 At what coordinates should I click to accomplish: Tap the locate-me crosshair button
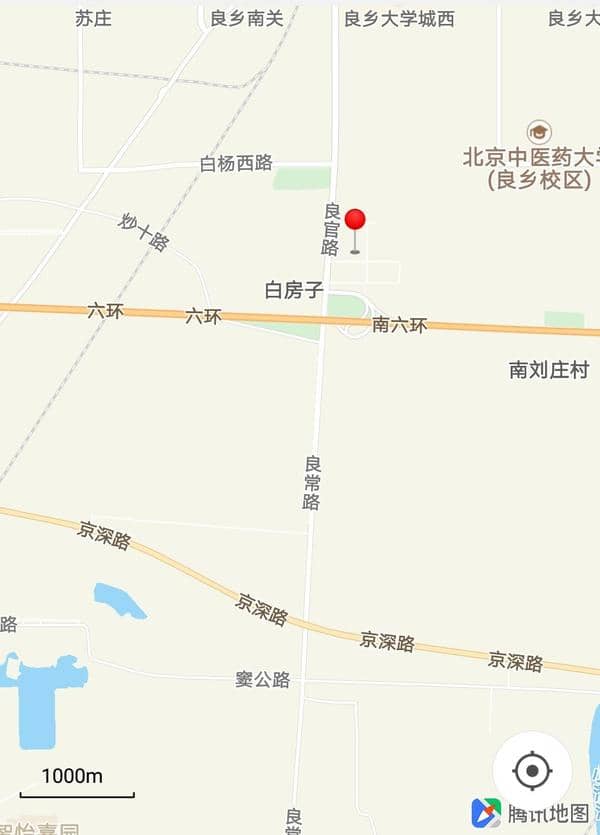click(x=532, y=771)
